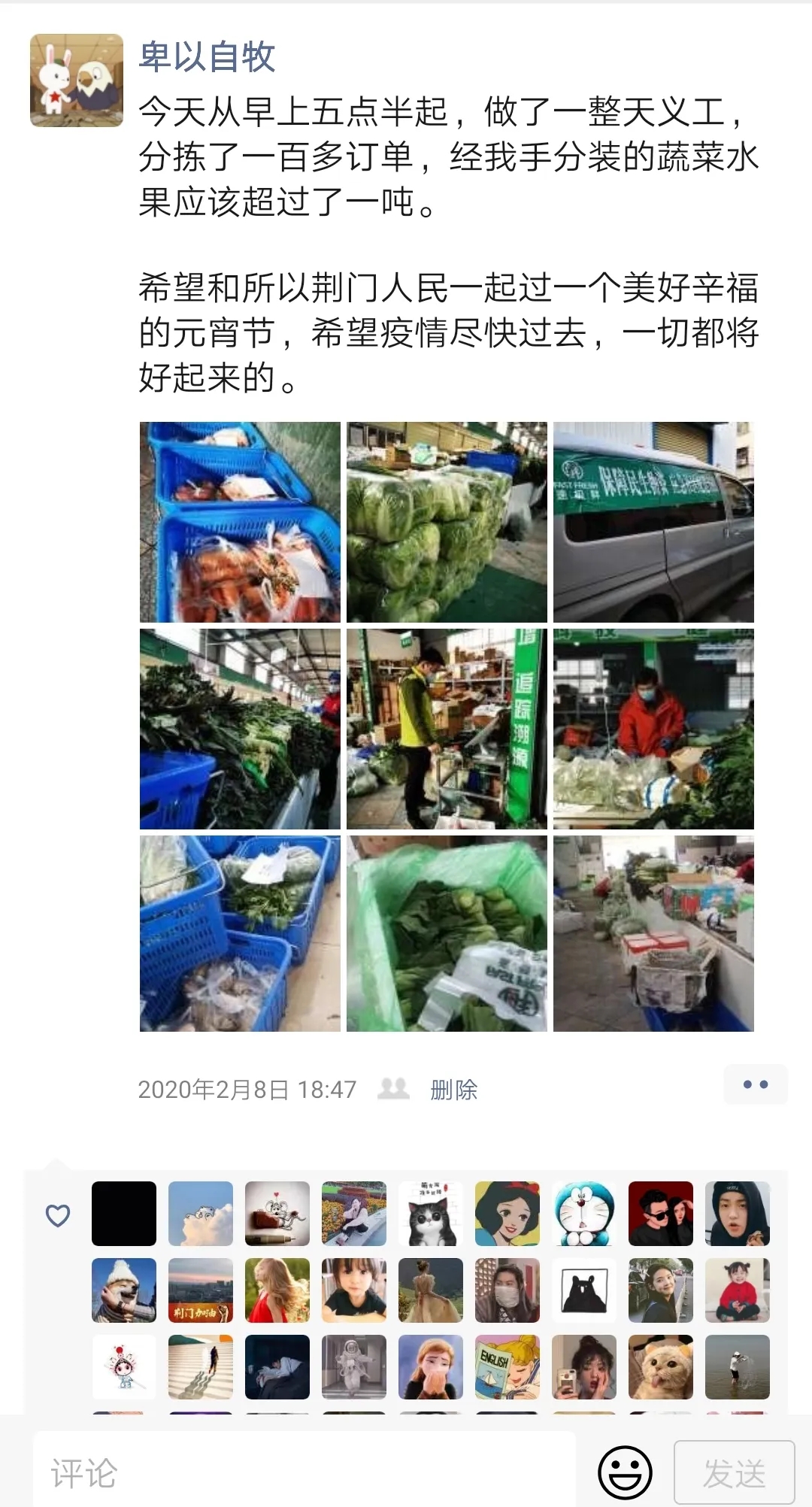812x1507 pixels.
Task: Focus the 评论 comment field
Action: [x=304, y=1472]
